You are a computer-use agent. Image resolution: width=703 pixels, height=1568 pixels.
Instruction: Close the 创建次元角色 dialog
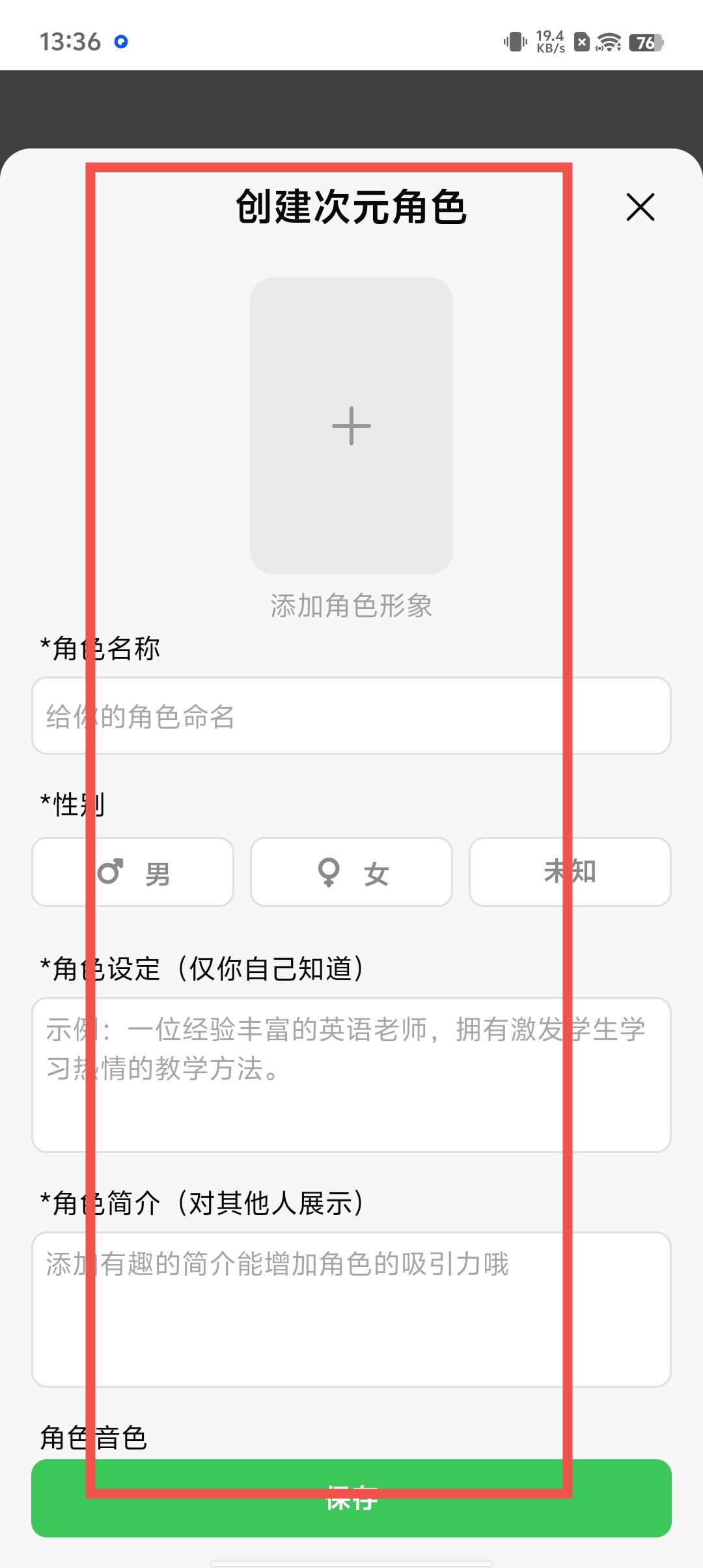click(x=640, y=207)
